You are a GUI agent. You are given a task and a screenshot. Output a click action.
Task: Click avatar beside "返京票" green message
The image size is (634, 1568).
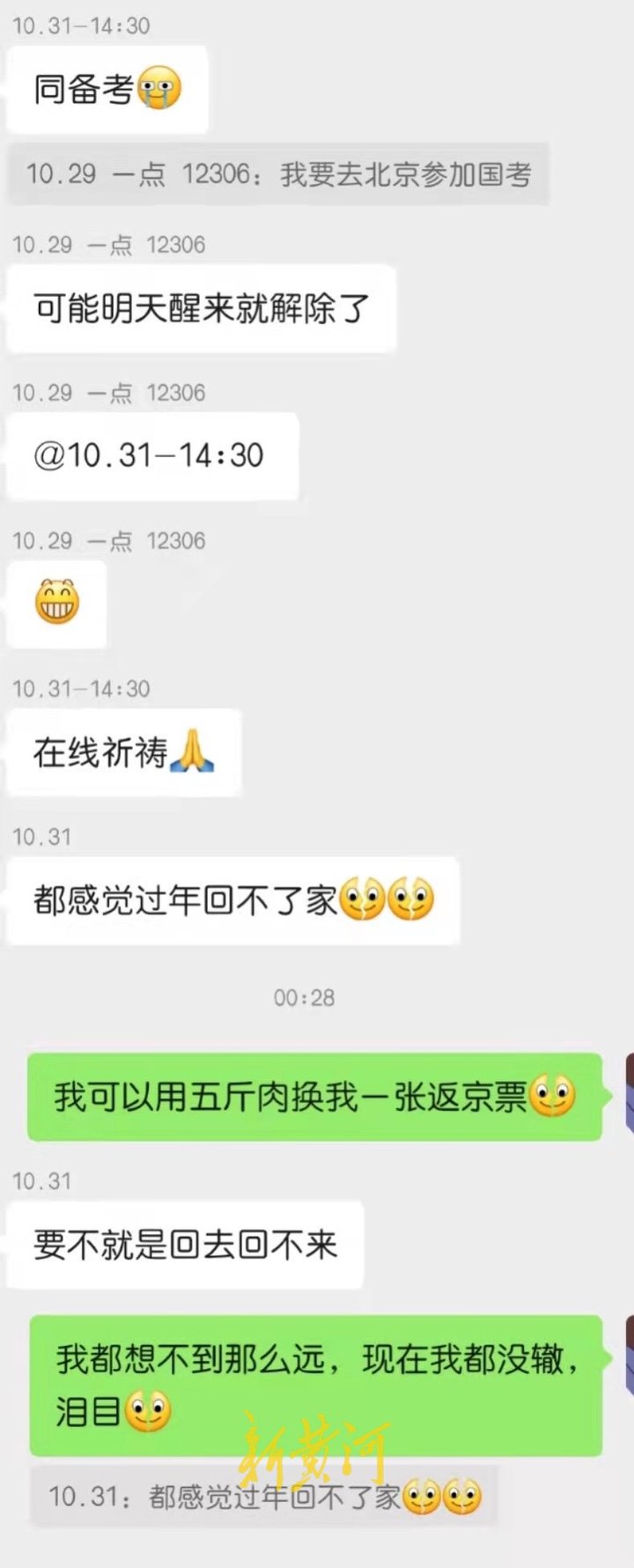[x=627, y=1092]
